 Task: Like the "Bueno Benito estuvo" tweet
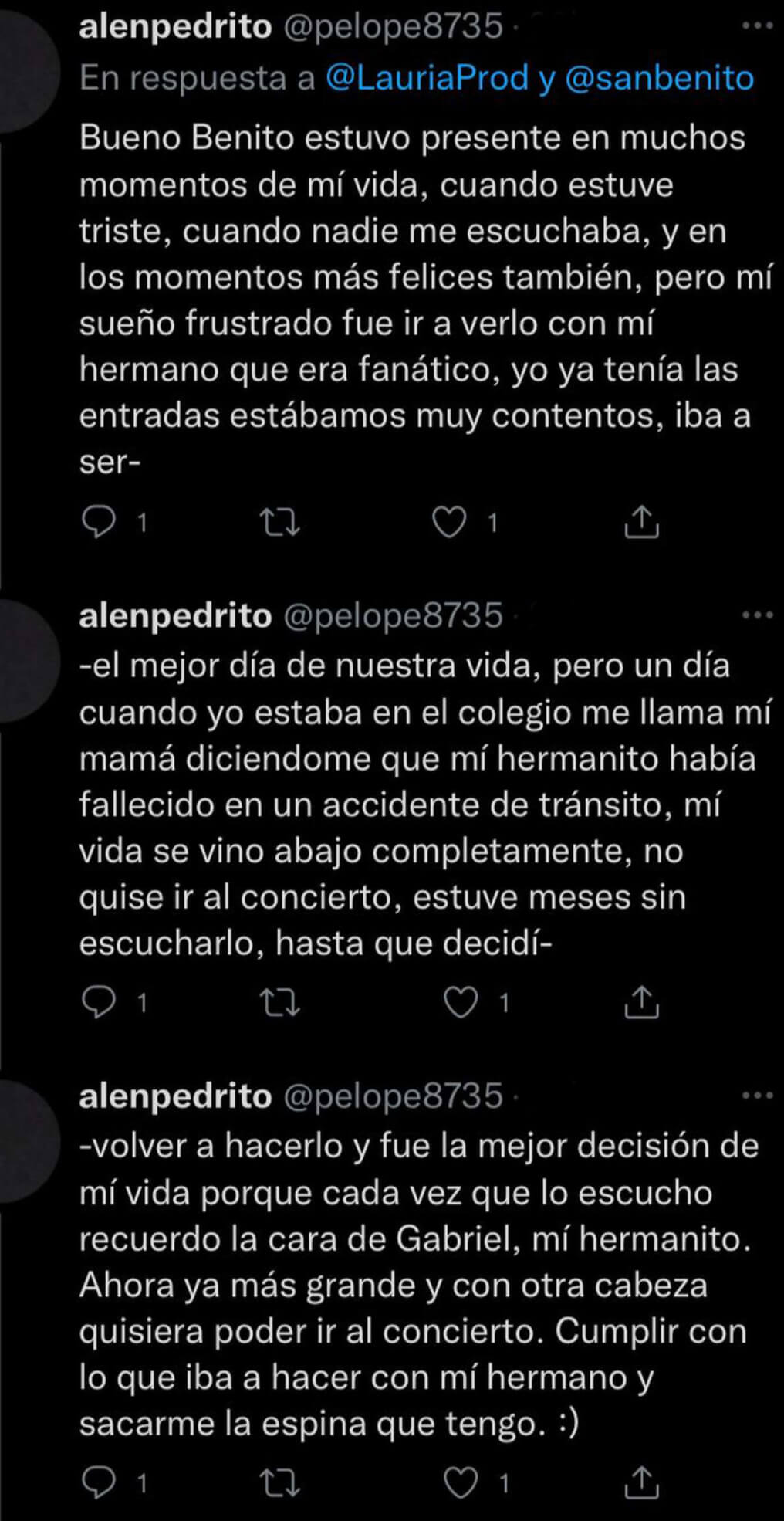tap(448, 523)
